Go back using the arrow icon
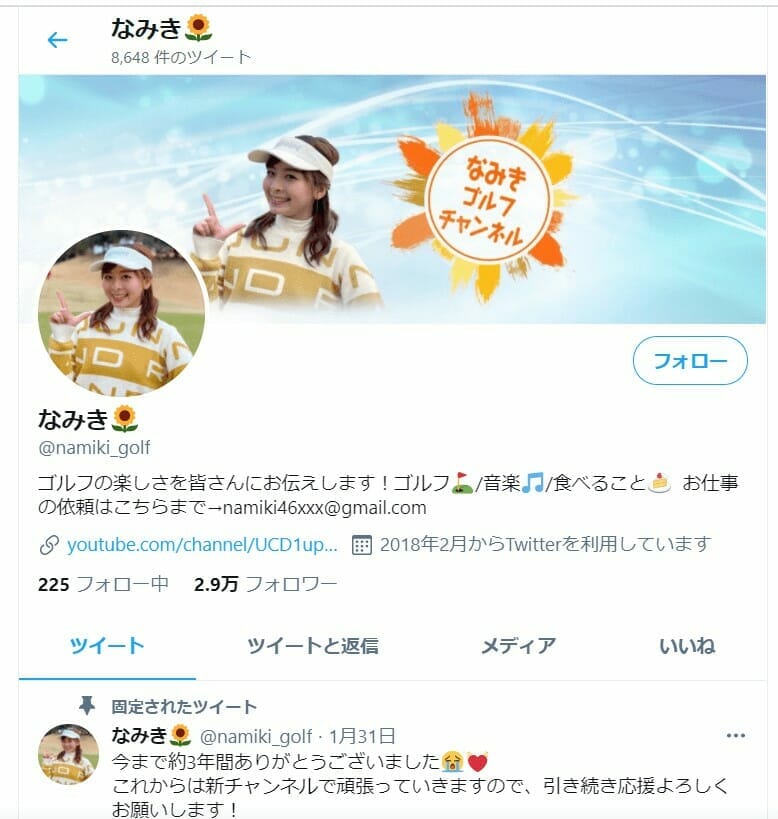Viewport: 778px width, 819px height. 57,40
